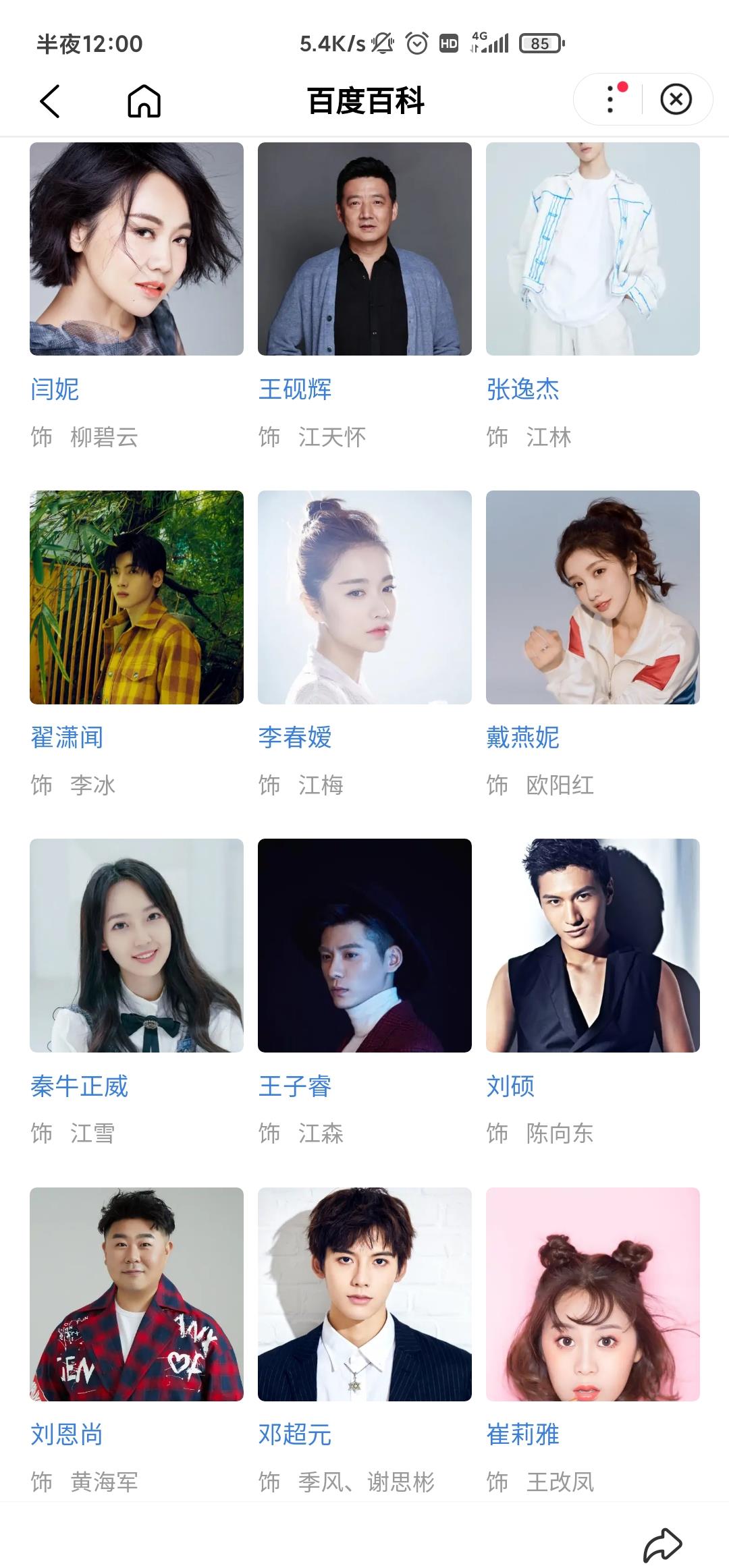Open 王砚辉's profile link
The height and width of the screenshot is (1568, 729).
click(x=295, y=389)
